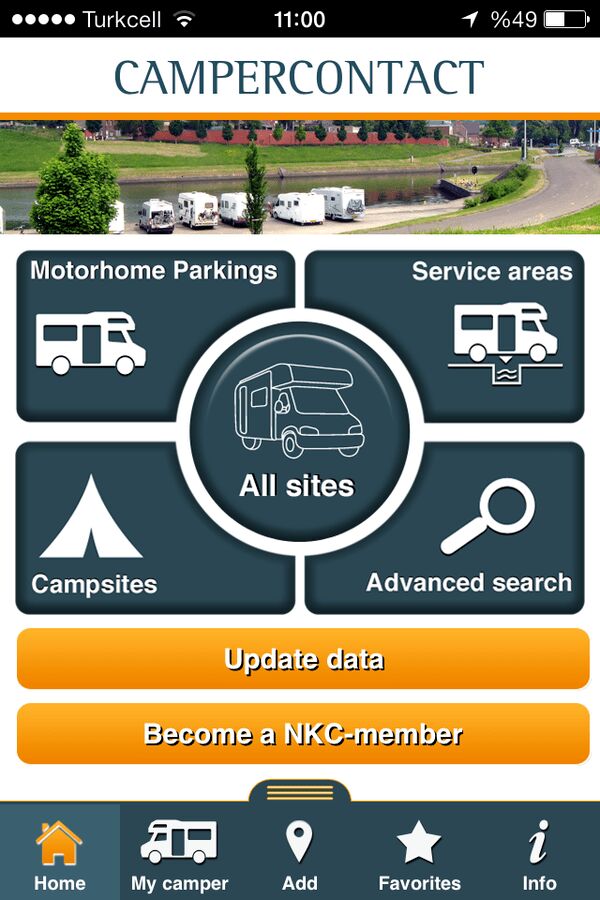Expand the pull-up handle above the tab bar
This screenshot has height=900, width=600.
click(300, 791)
